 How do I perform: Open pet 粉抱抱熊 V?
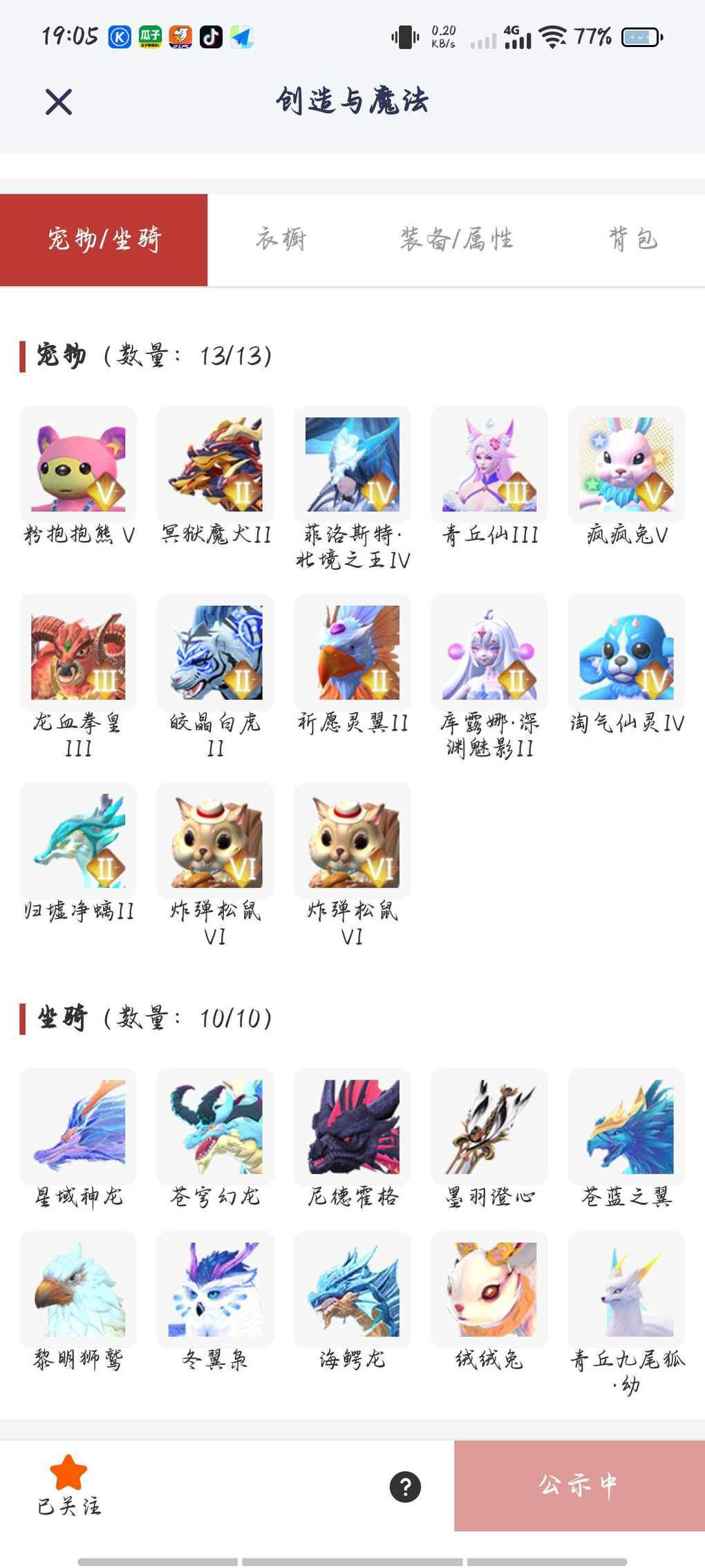click(x=78, y=464)
